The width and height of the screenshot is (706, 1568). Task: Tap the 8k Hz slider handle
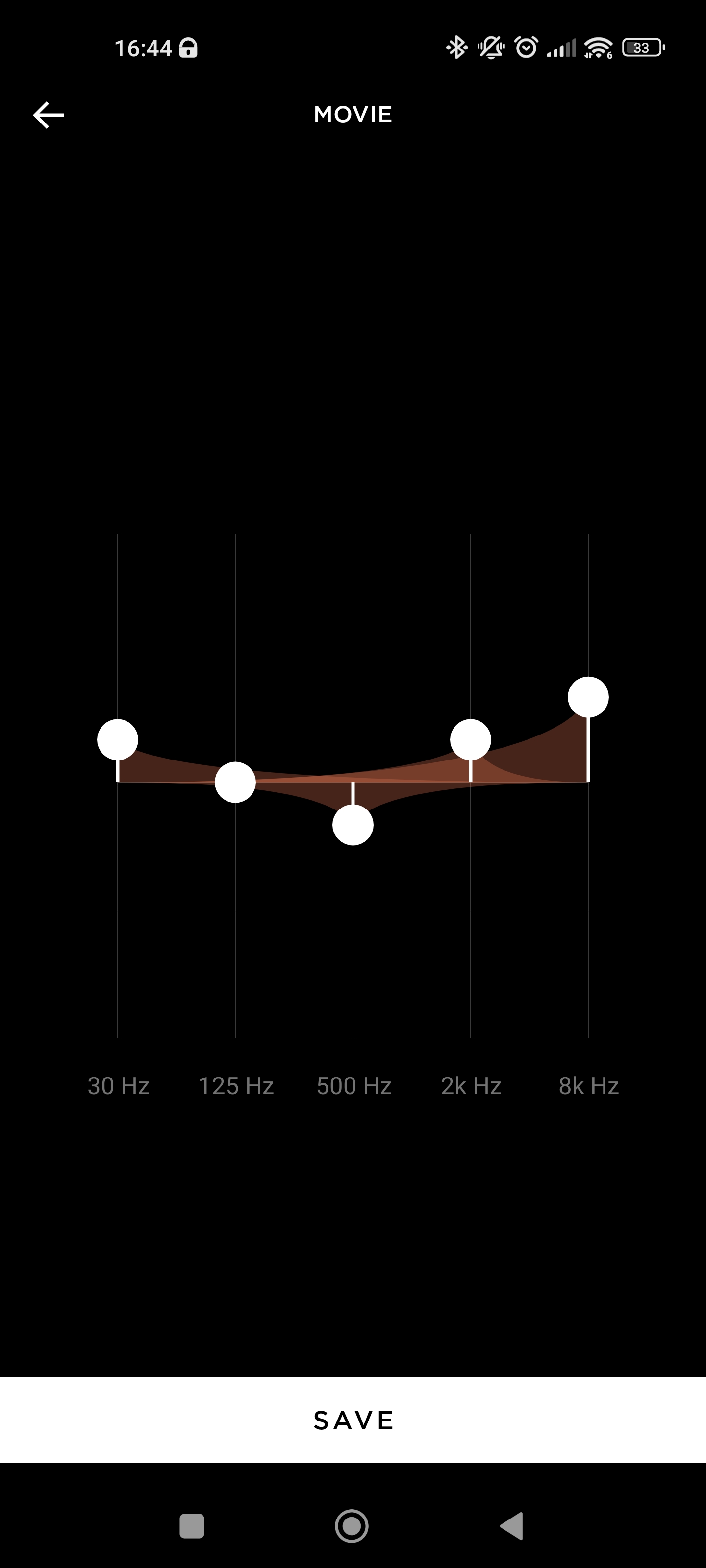(588, 697)
